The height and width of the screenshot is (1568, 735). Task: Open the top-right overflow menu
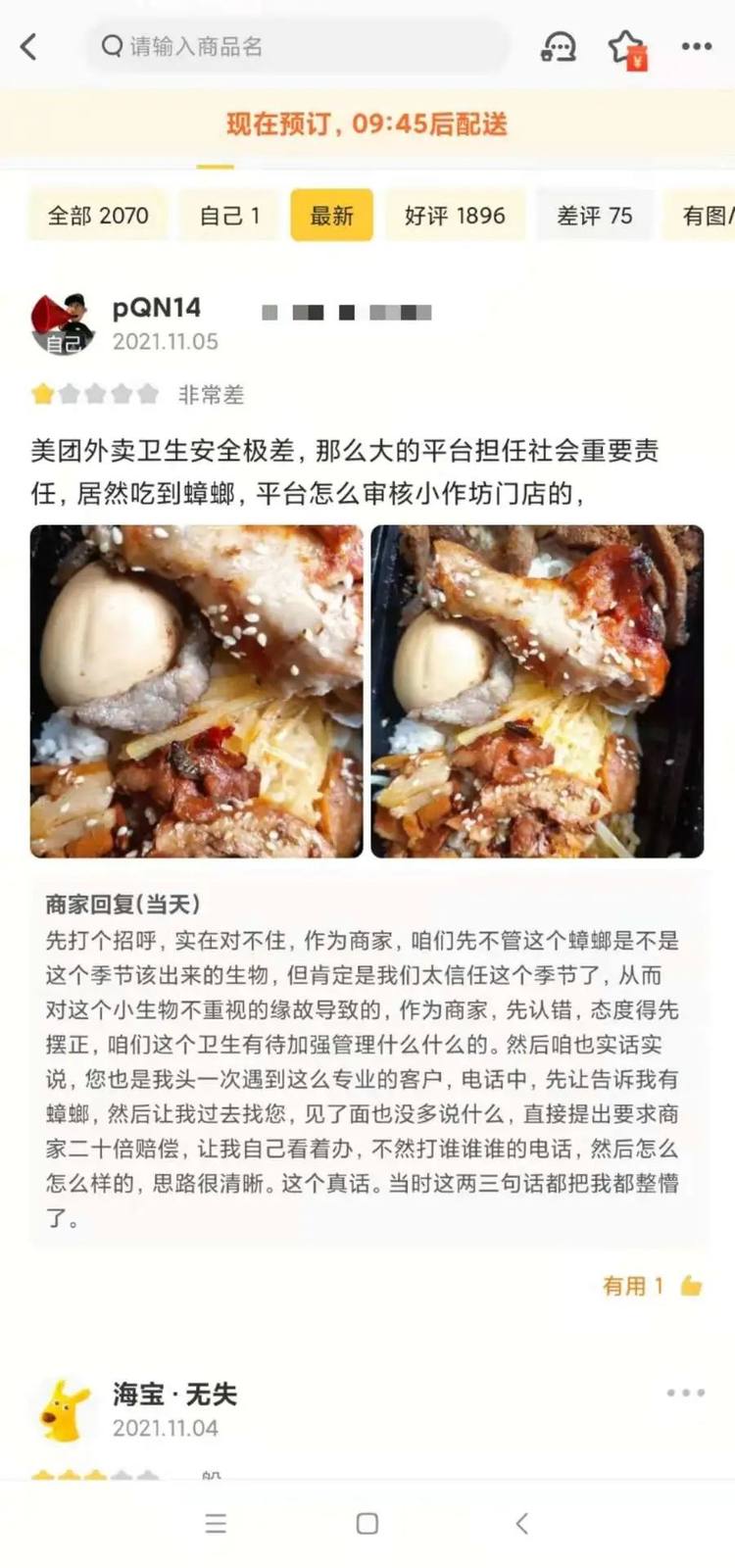coord(697,46)
